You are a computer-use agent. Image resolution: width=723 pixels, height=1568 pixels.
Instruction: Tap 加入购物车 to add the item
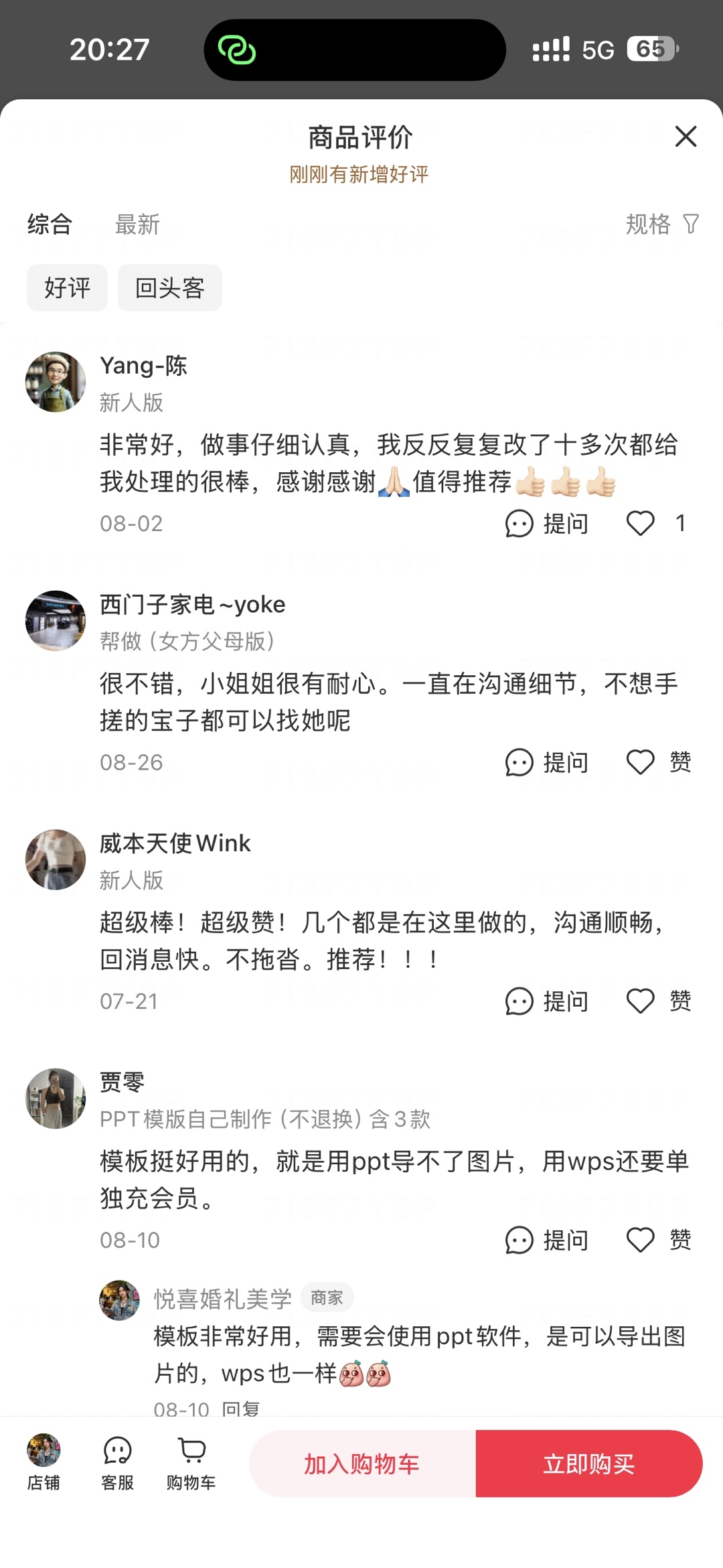tap(362, 1464)
